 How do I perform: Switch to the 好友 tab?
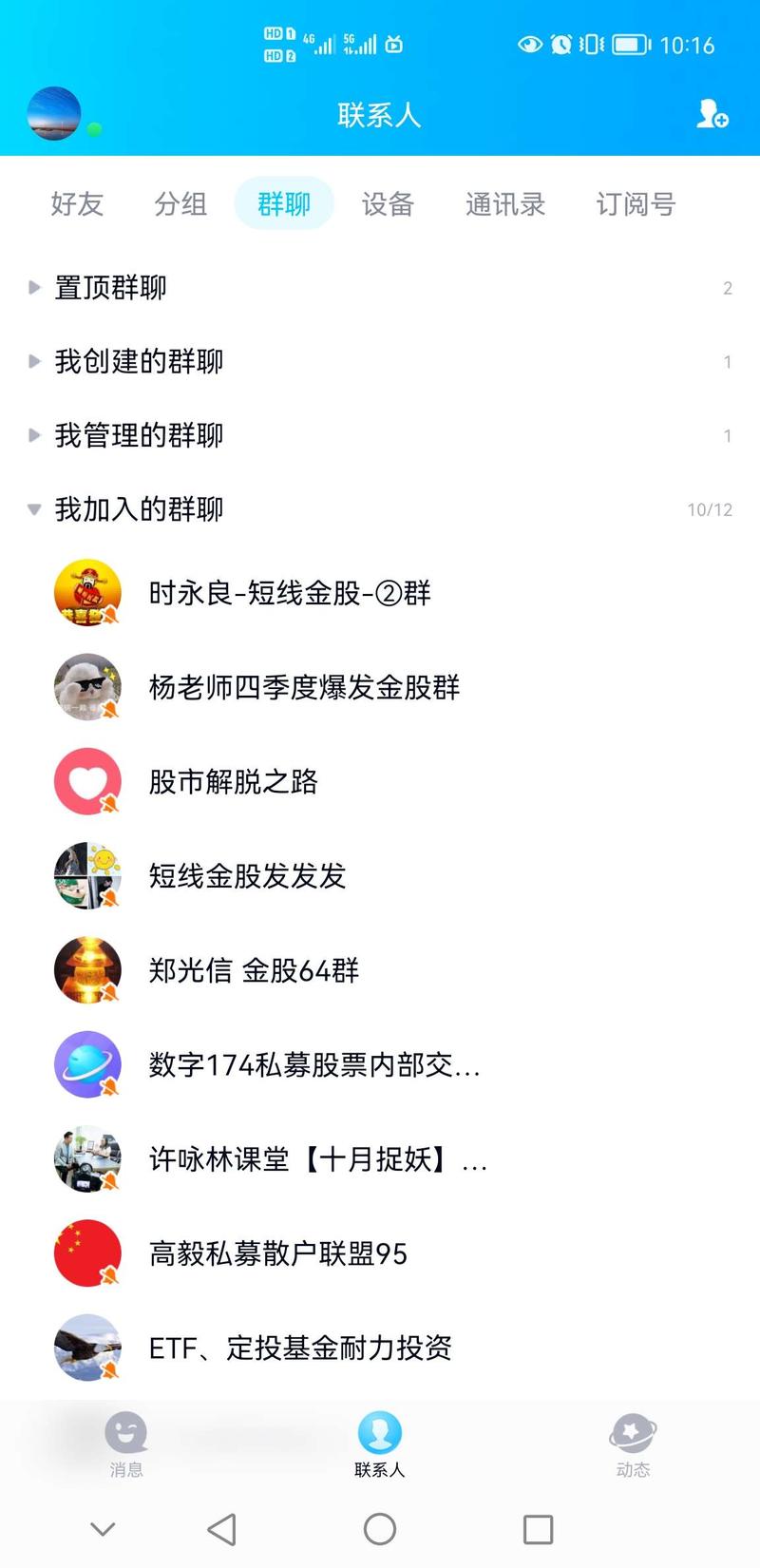click(77, 203)
